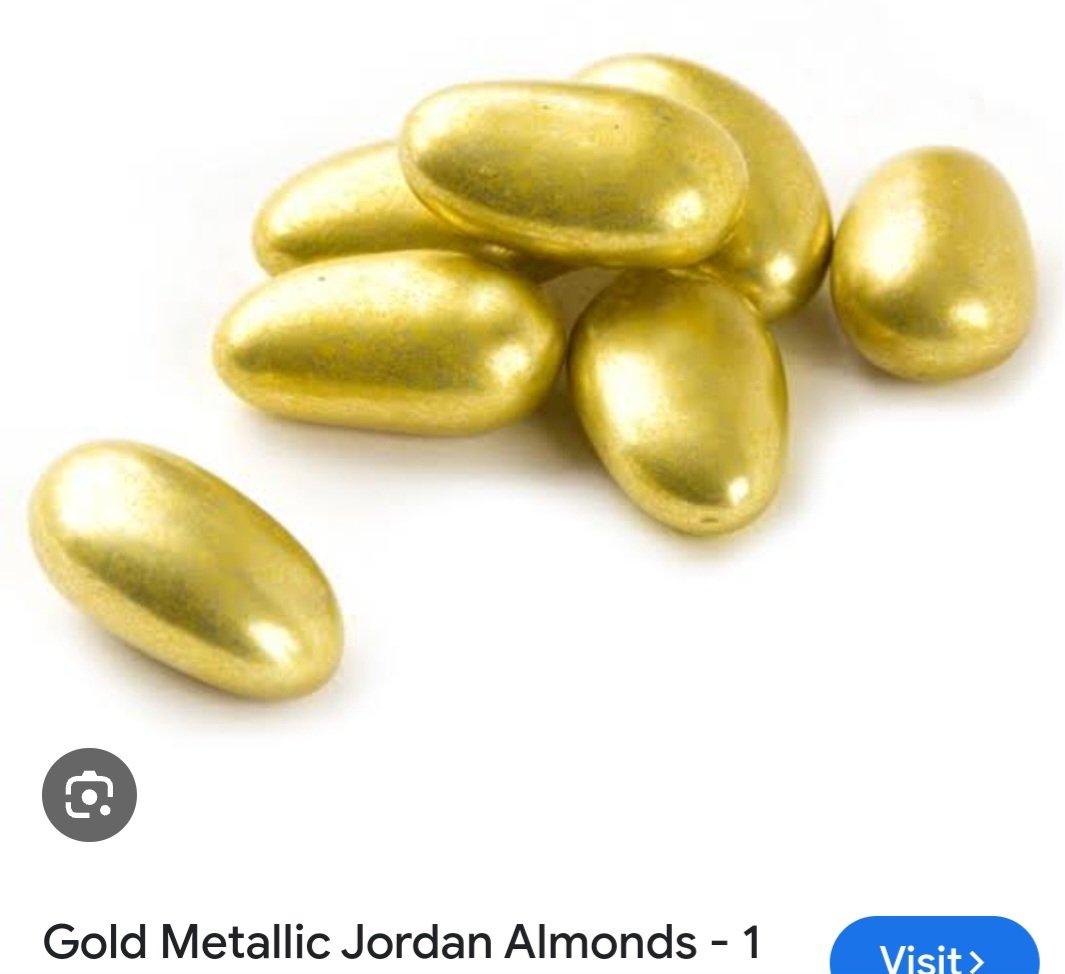Search this image with Google Lens
The height and width of the screenshot is (974, 1065).
pos(89,796)
